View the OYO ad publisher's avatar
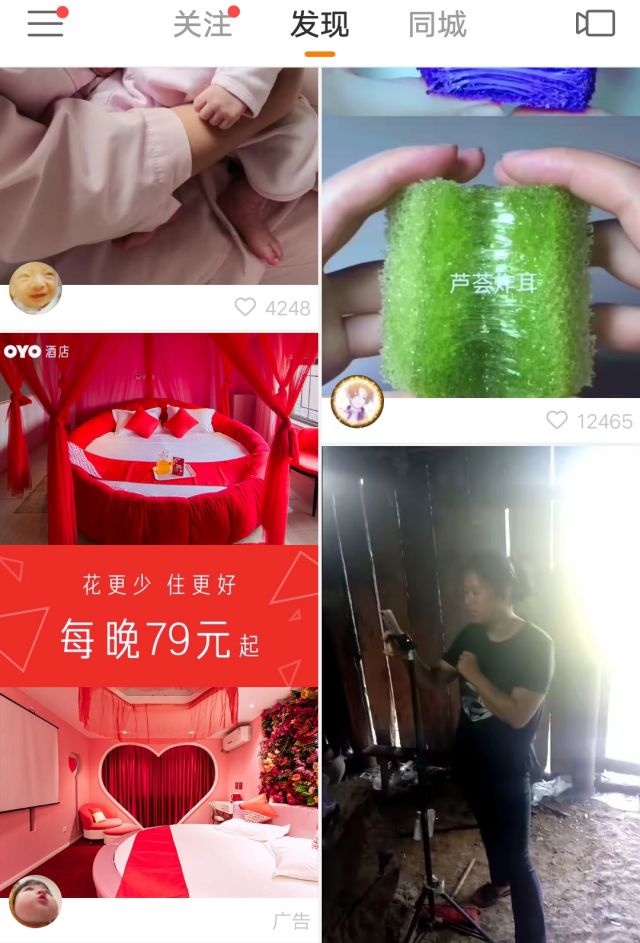The width and height of the screenshot is (640, 943). pos(35,901)
